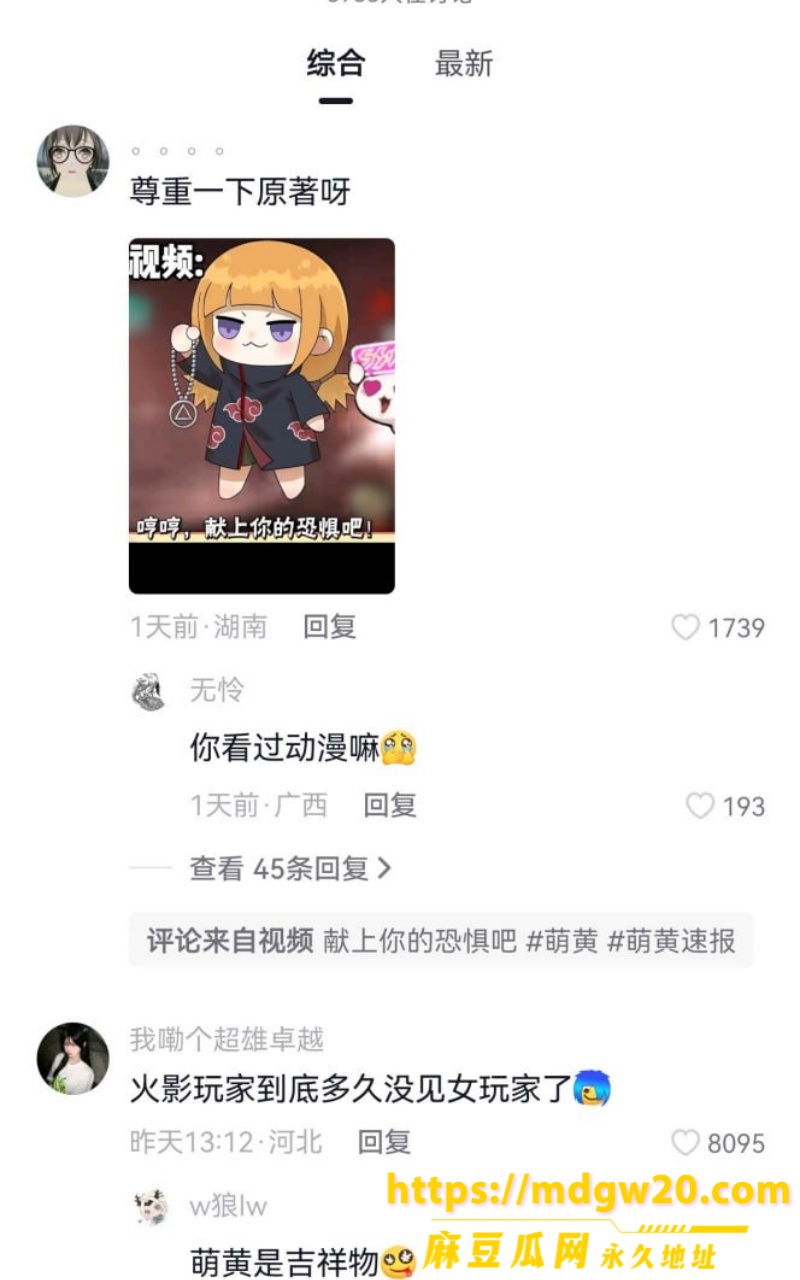Reply to the 尊重一下原著呀 comment
Image resolution: width=800 pixels, height=1280 pixels.
(330, 627)
